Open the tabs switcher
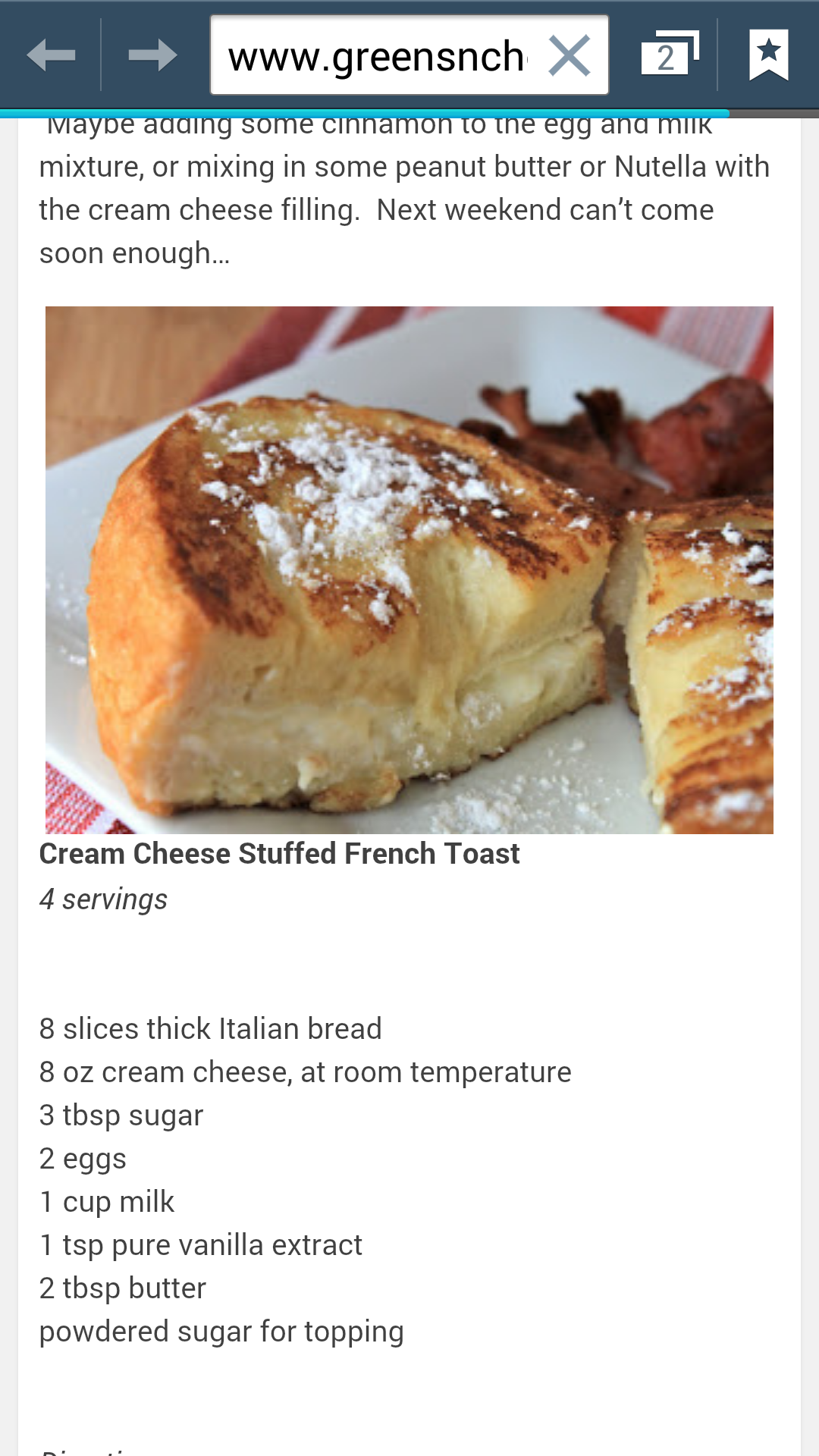819x1456 pixels. tap(669, 55)
